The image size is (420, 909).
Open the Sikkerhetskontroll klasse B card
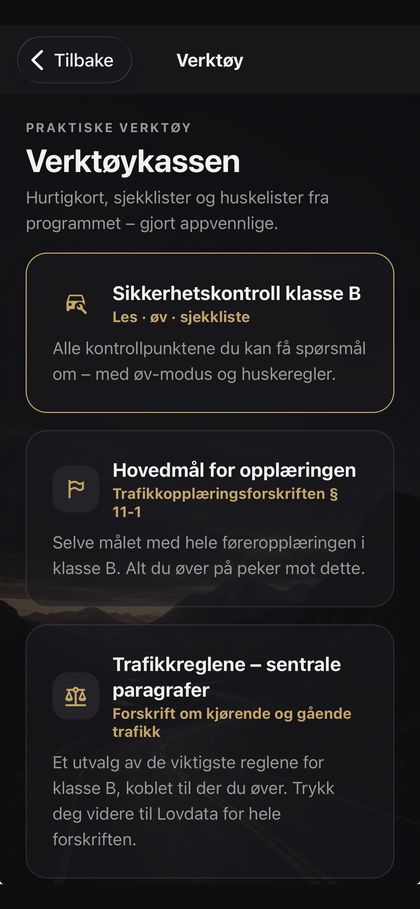pyautogui.click(x=210, y=333)
